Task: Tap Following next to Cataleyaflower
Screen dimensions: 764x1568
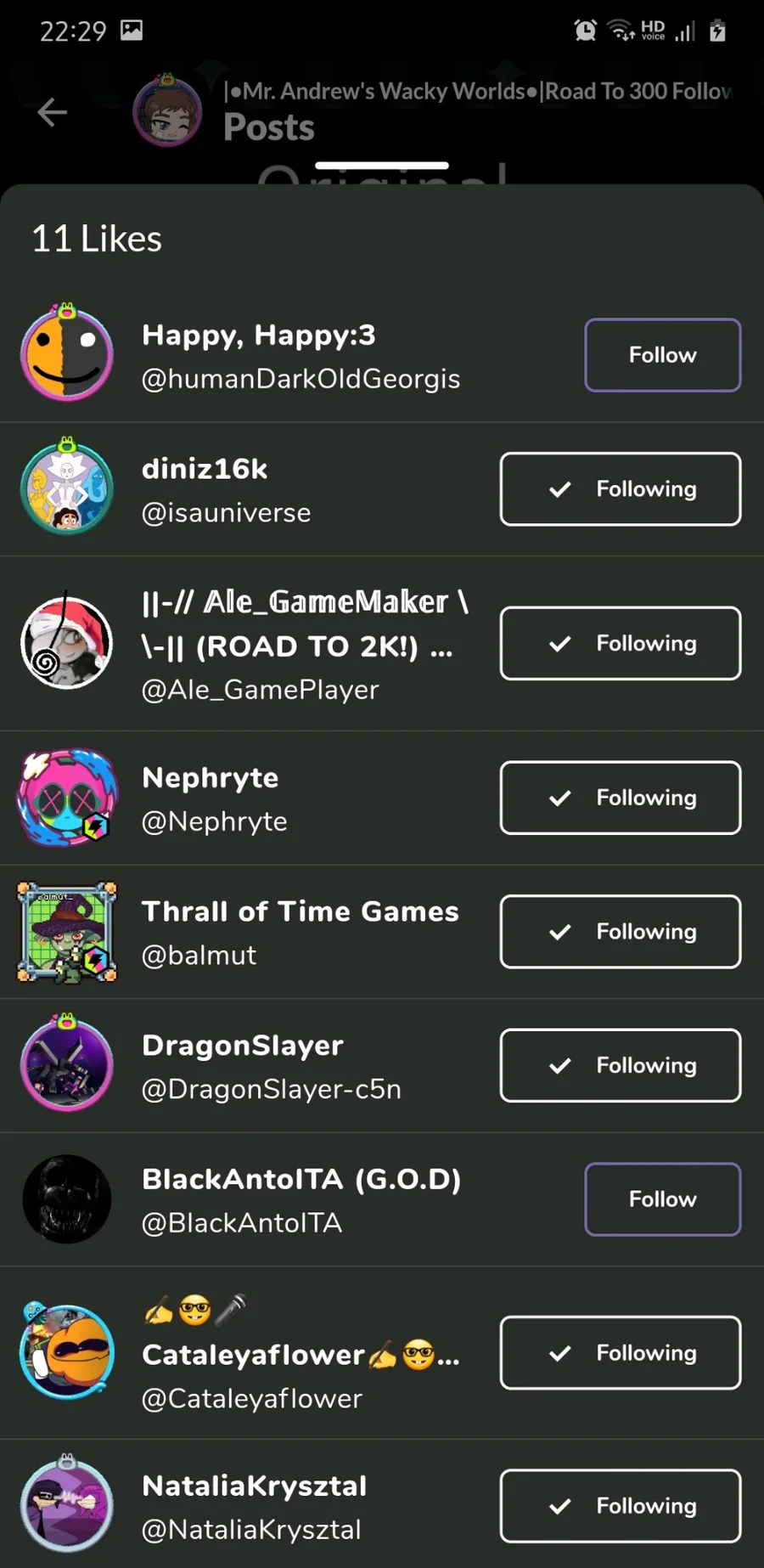Action: point(620,1353)
